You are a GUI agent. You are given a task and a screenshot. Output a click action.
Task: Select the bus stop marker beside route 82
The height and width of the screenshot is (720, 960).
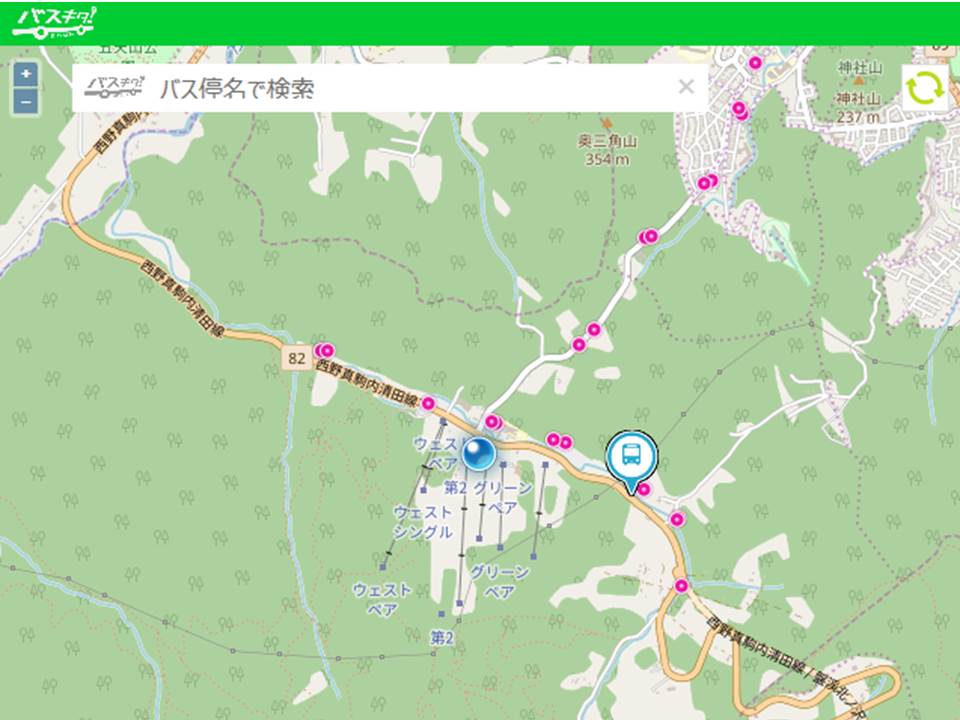tap(324, 351)
